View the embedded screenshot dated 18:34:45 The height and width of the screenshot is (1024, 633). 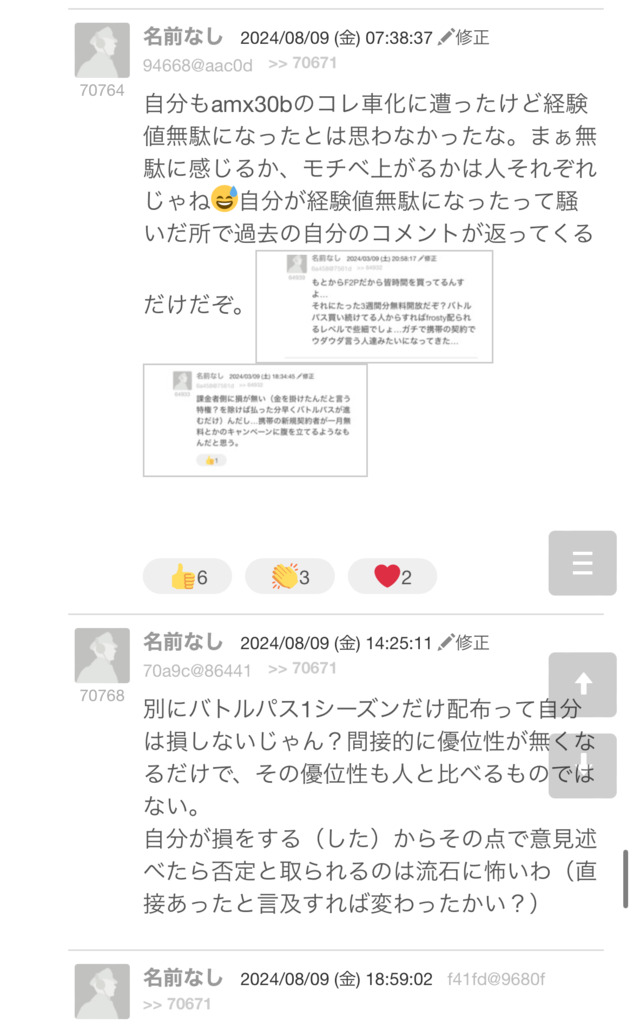tap(255, 420)
